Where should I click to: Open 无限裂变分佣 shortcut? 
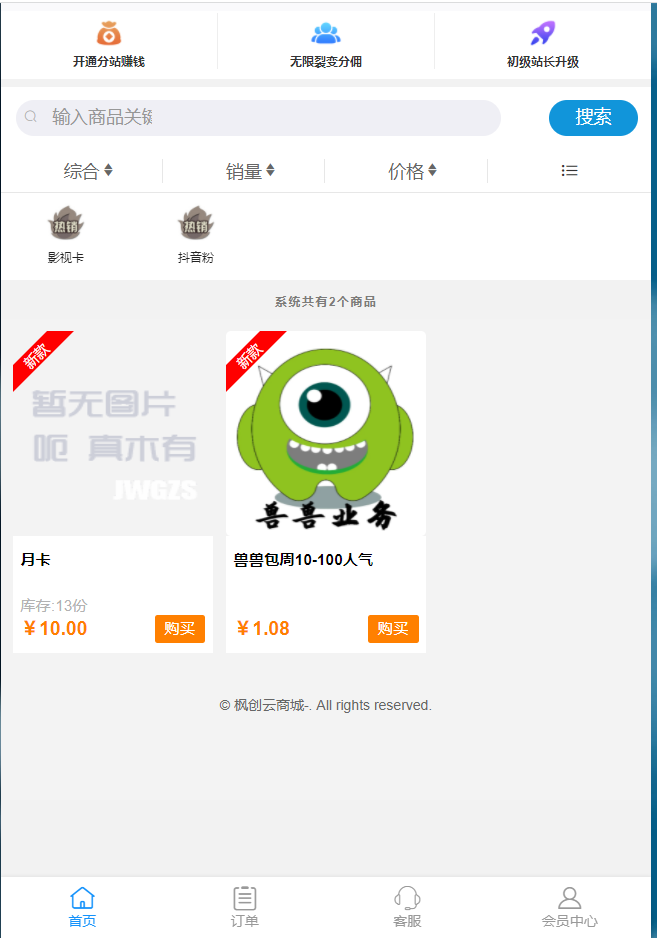[x=326, y=44]
